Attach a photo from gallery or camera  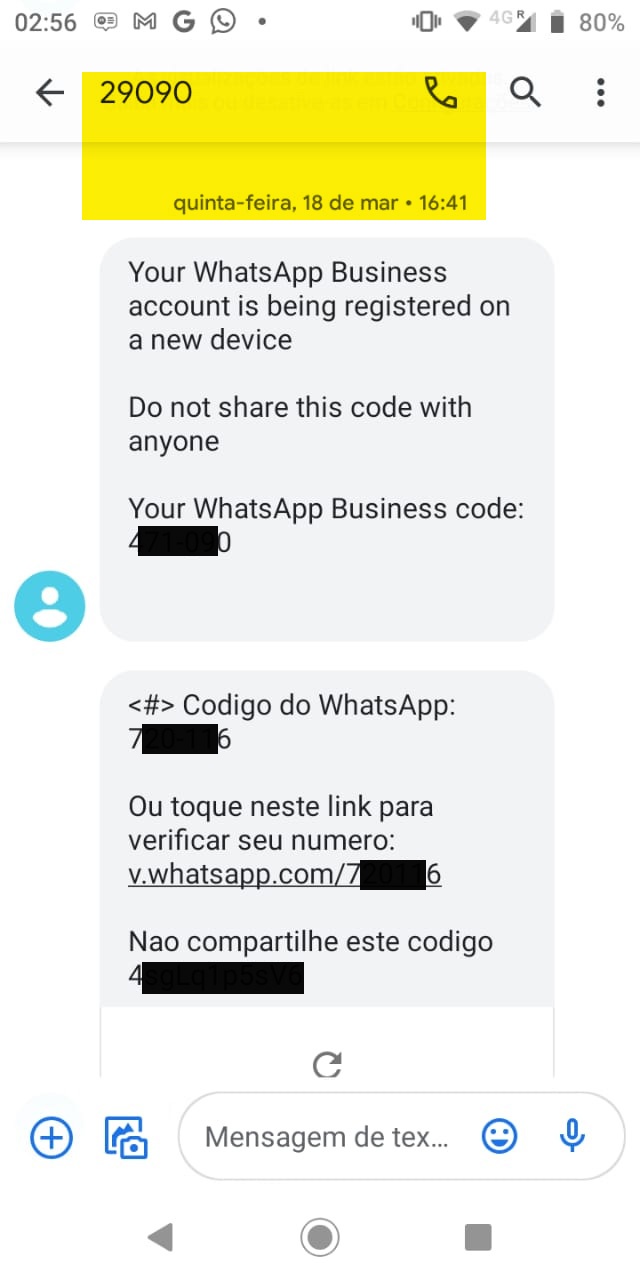(127, 1137)
